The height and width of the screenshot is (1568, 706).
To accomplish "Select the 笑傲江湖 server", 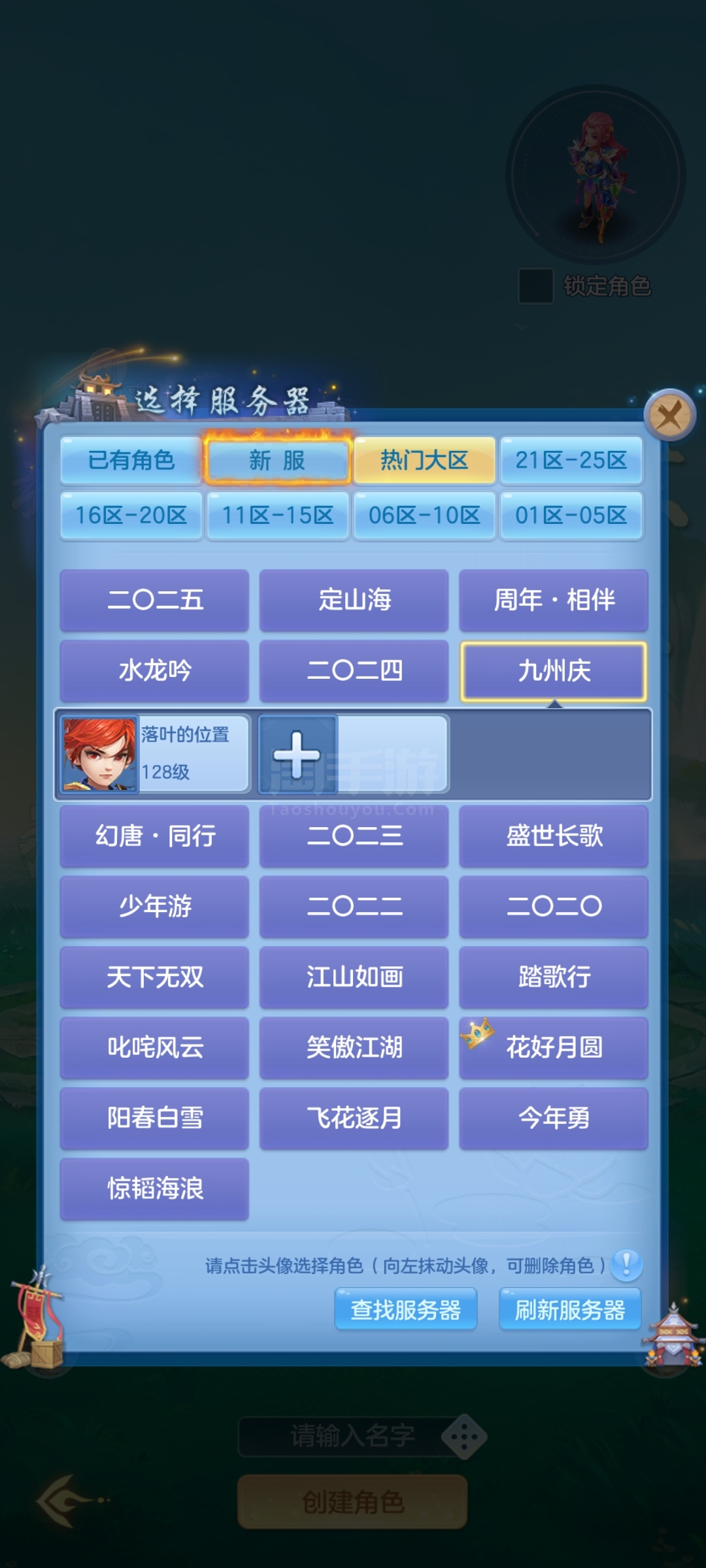I will 354,1047.
